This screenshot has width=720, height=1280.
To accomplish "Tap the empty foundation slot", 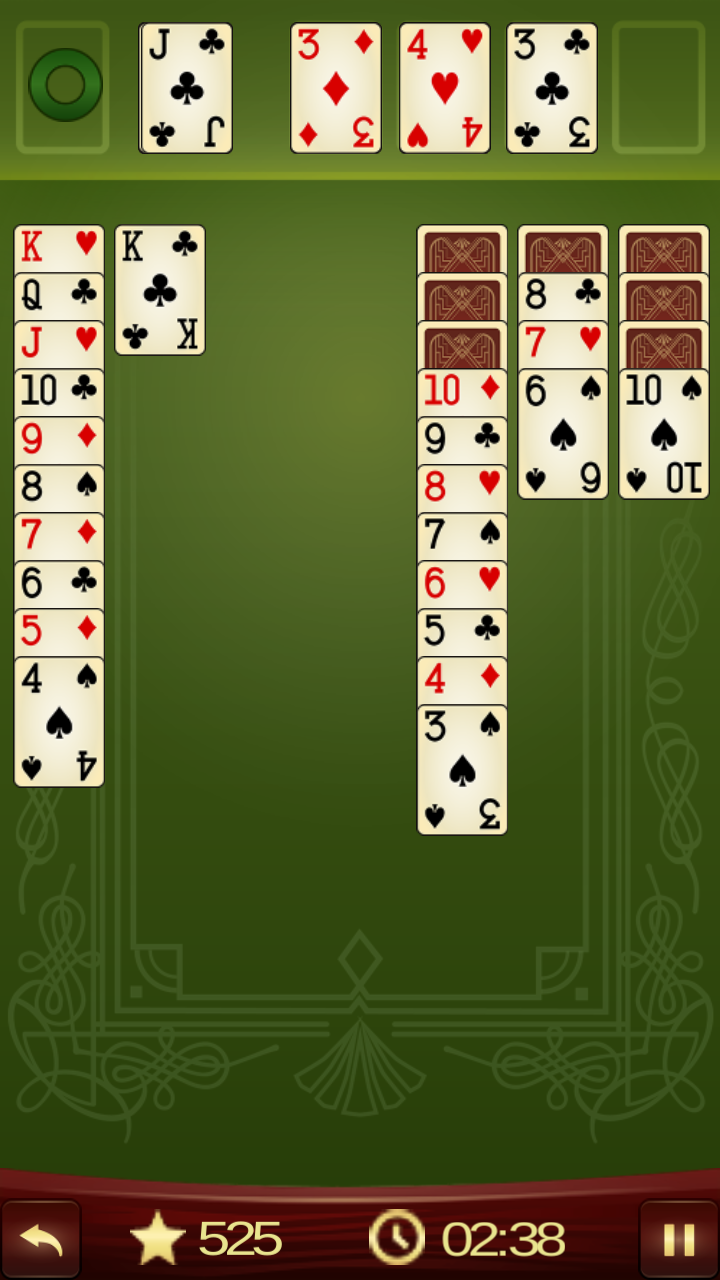I will pos(658,88).
